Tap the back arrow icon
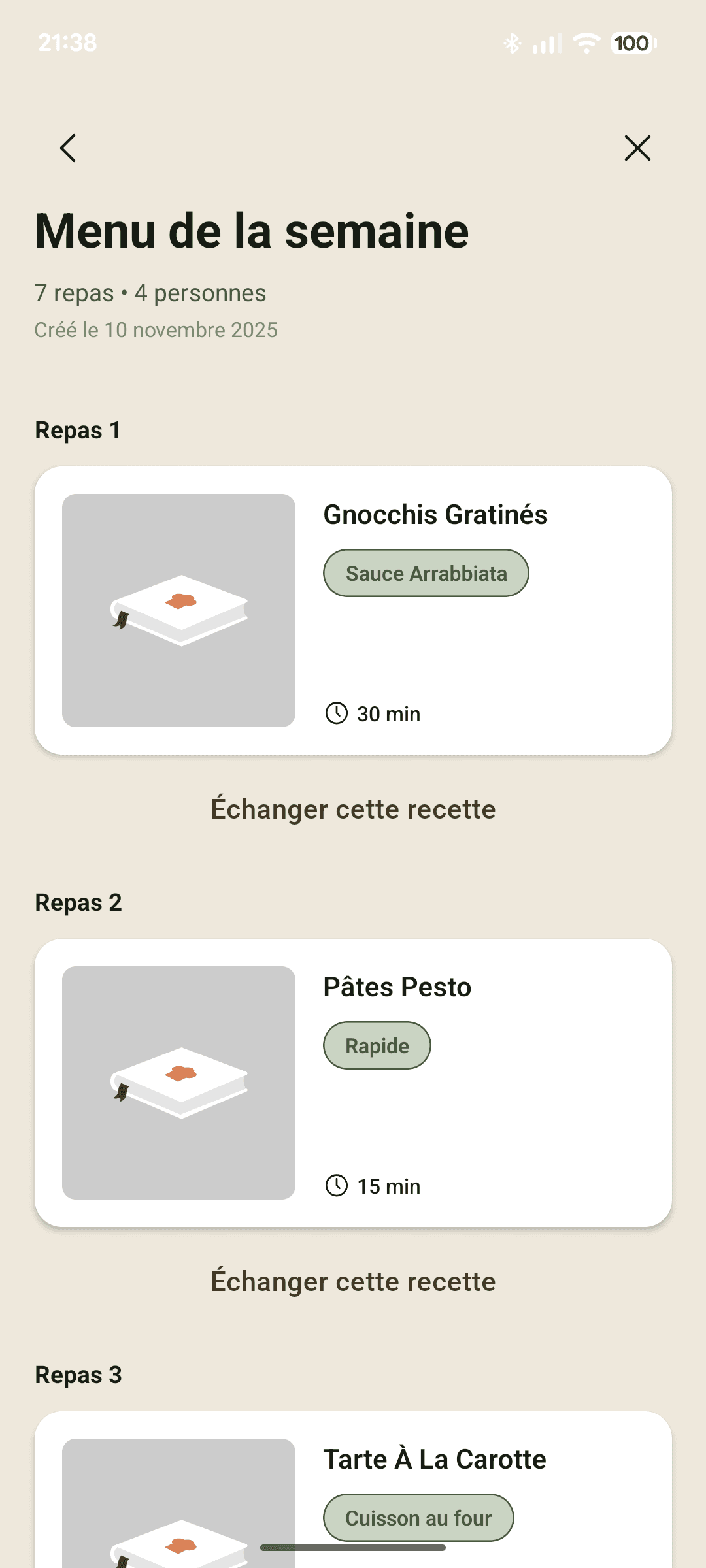706x1568 pixels. pos(68,148)
